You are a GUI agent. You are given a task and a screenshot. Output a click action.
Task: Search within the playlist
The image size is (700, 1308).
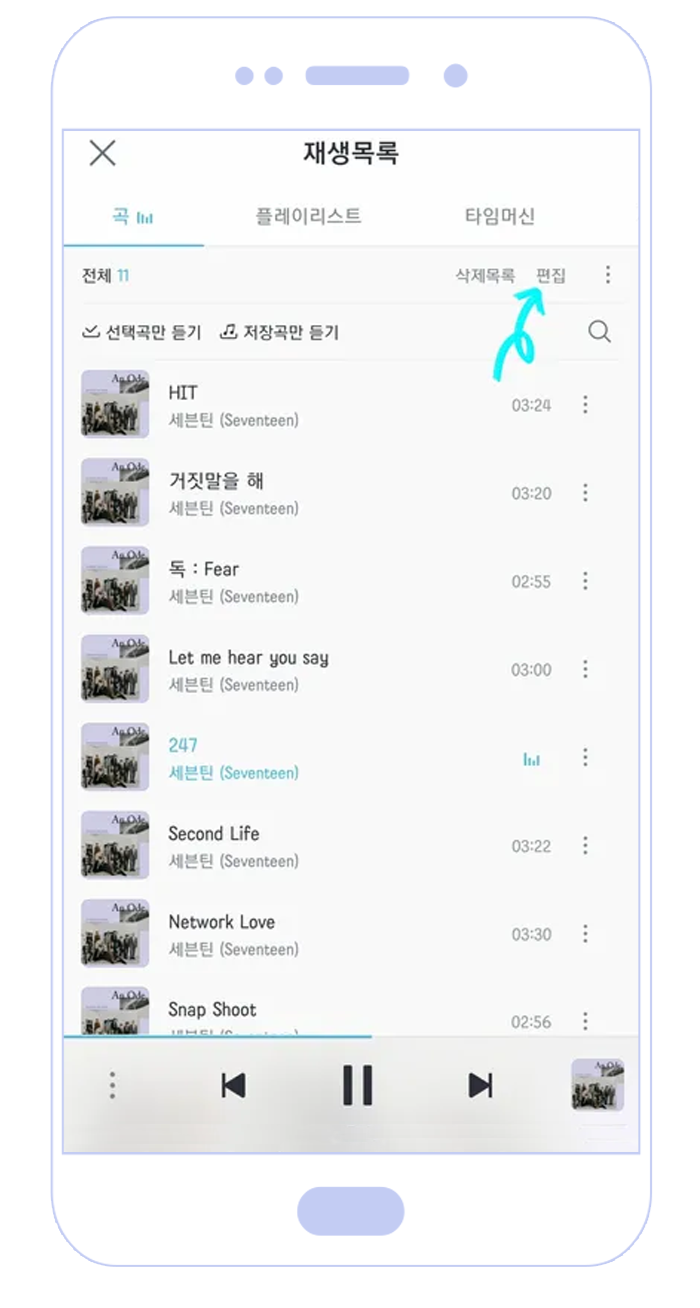tap(599, 331)
